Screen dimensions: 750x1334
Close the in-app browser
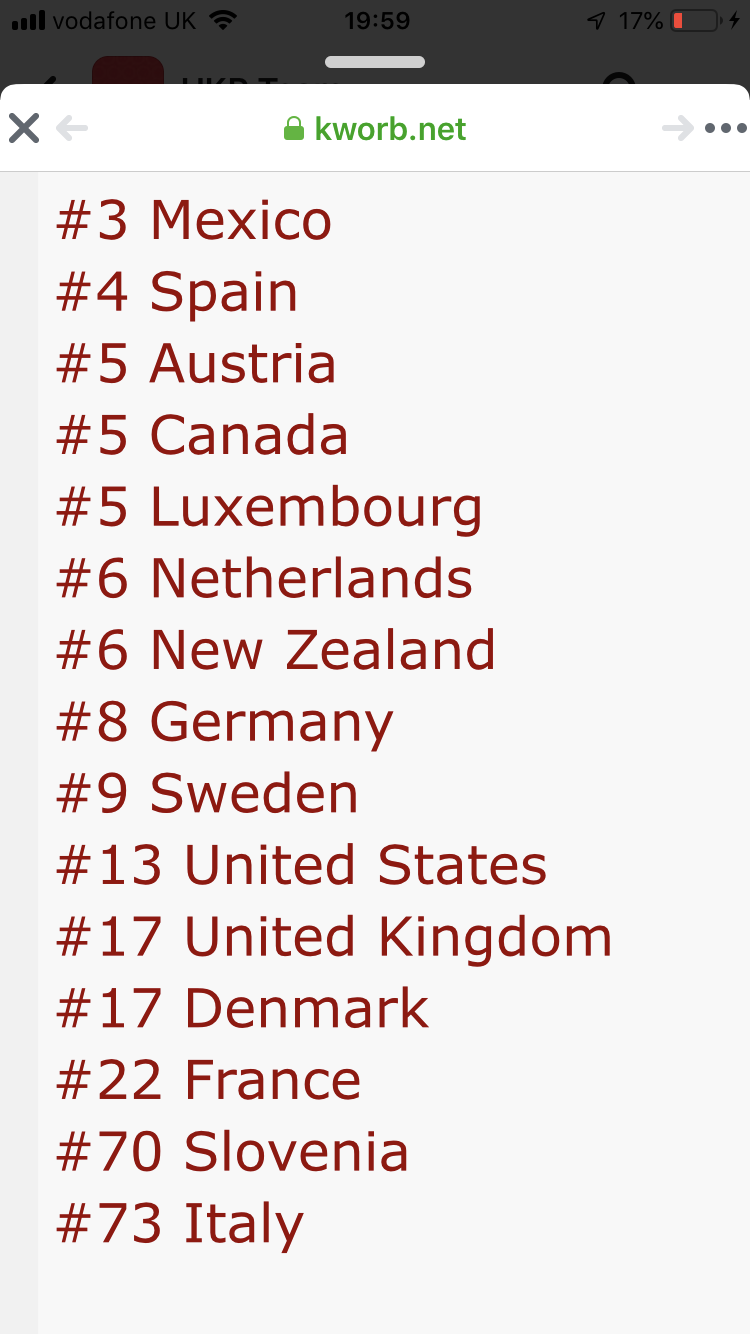click(x=23, y=128)
